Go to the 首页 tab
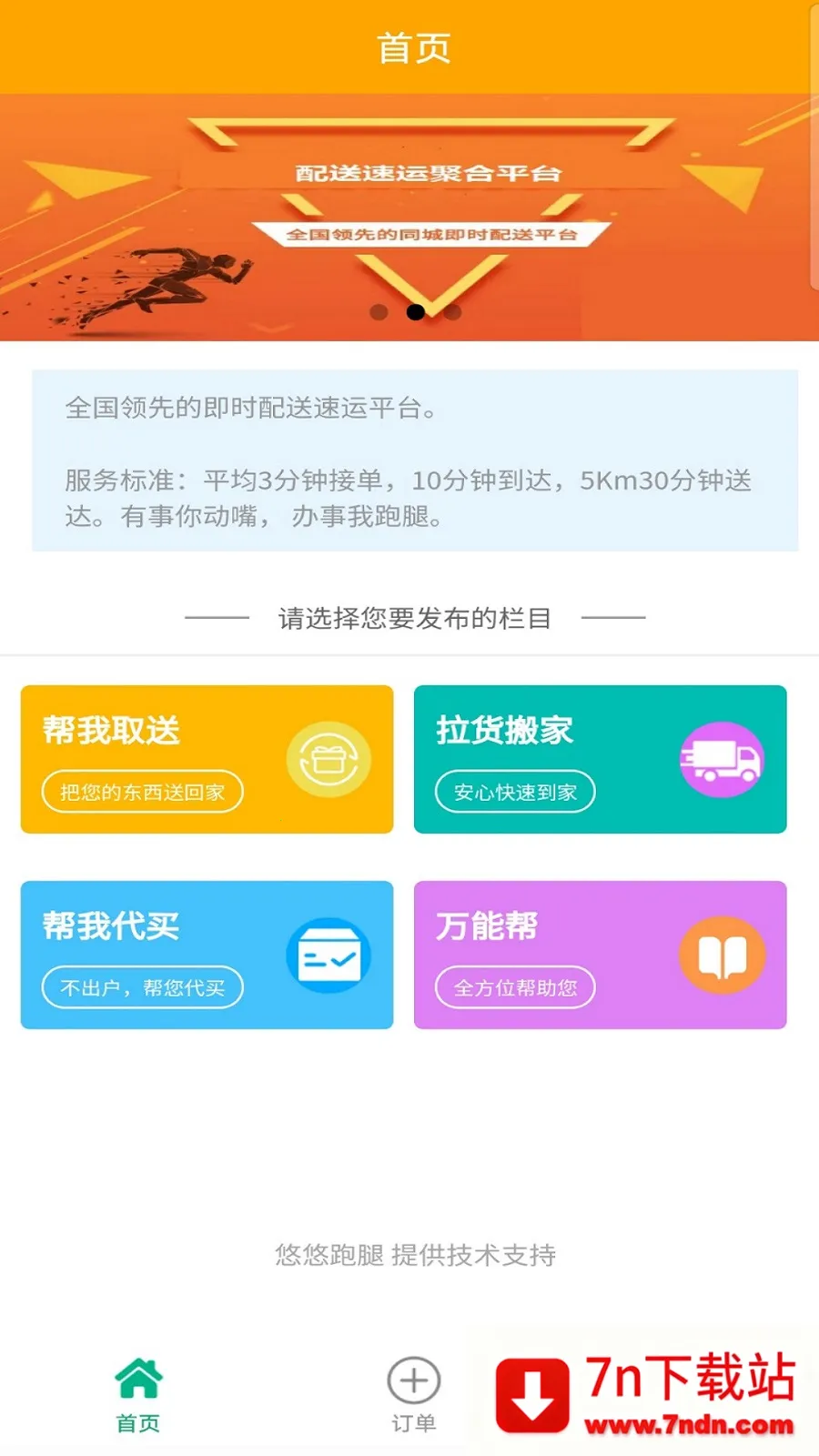This screenshot has width=819, height=1456. pos(138,1394)
